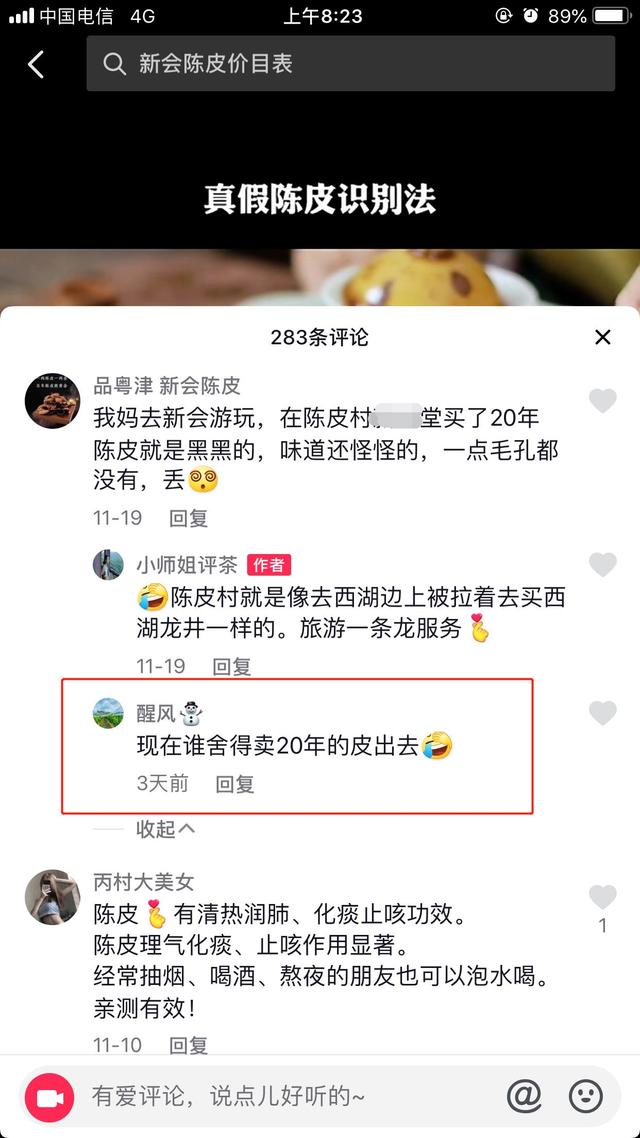Mention someone with the @ icon
This screenshot has height=1138, width=640.
click(524, 1096)
